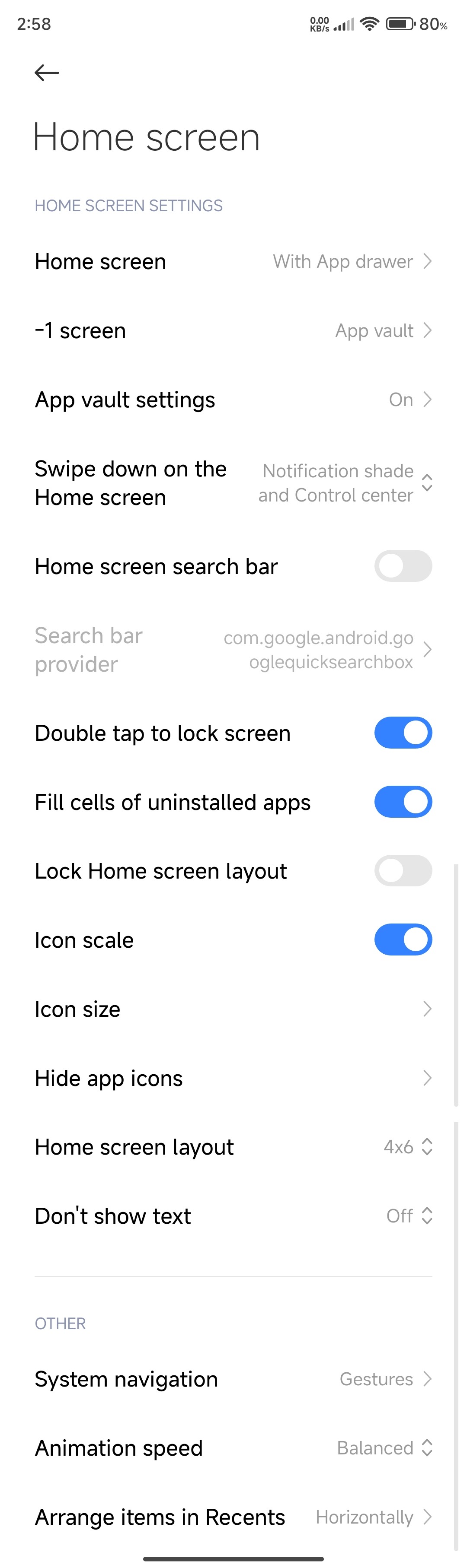Disable Double tap to lock screen

[403, 733]
